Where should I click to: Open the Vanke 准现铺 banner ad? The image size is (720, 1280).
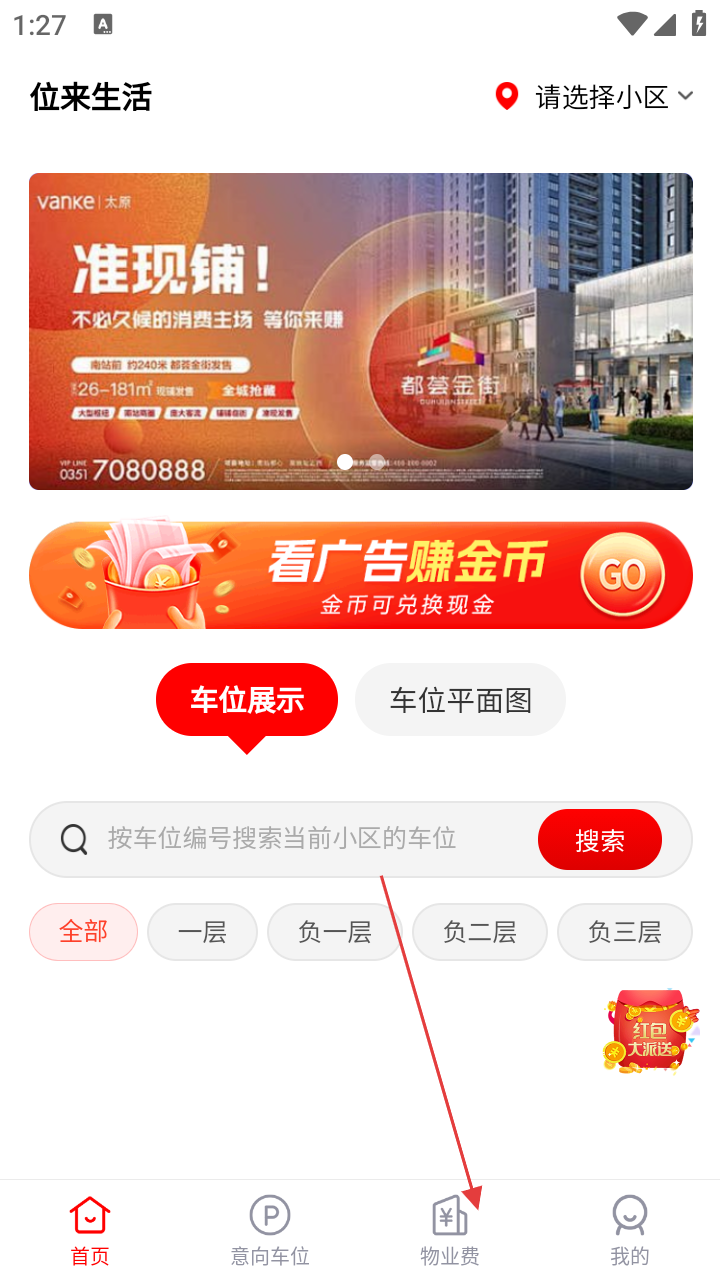[x=360, y=331]
